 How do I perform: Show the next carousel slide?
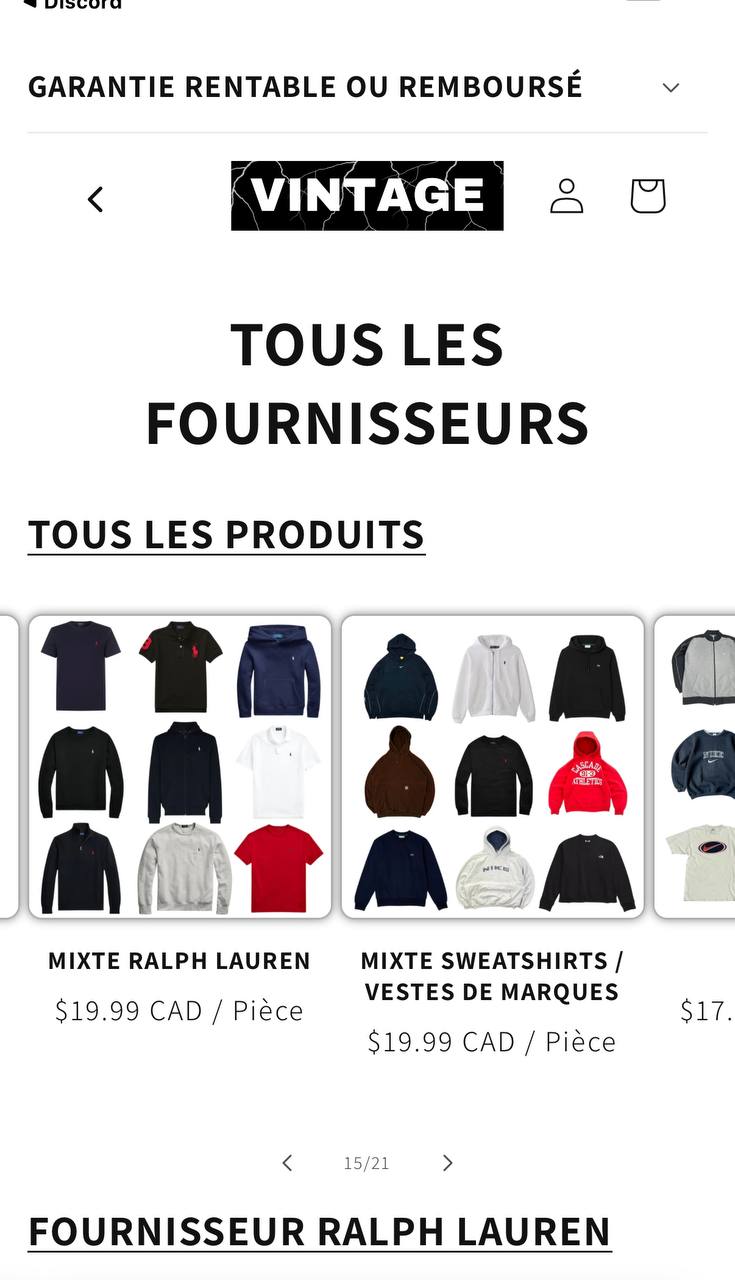coord(447,1162)
